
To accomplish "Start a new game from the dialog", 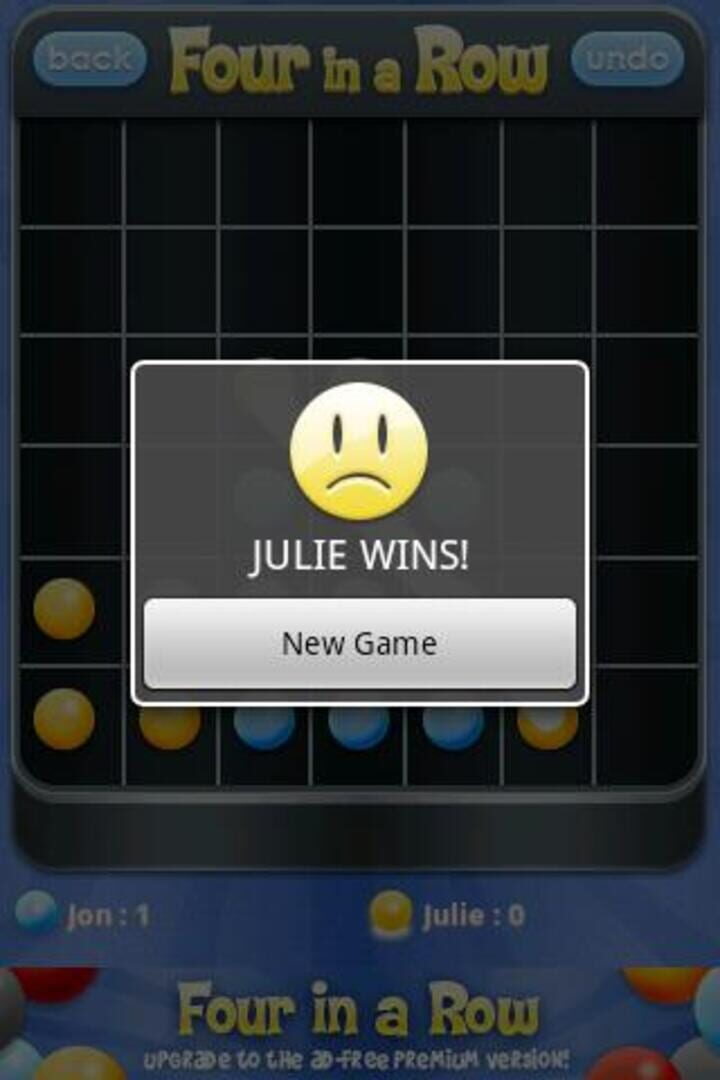I will pyautogui.click(x=359, y=643).
